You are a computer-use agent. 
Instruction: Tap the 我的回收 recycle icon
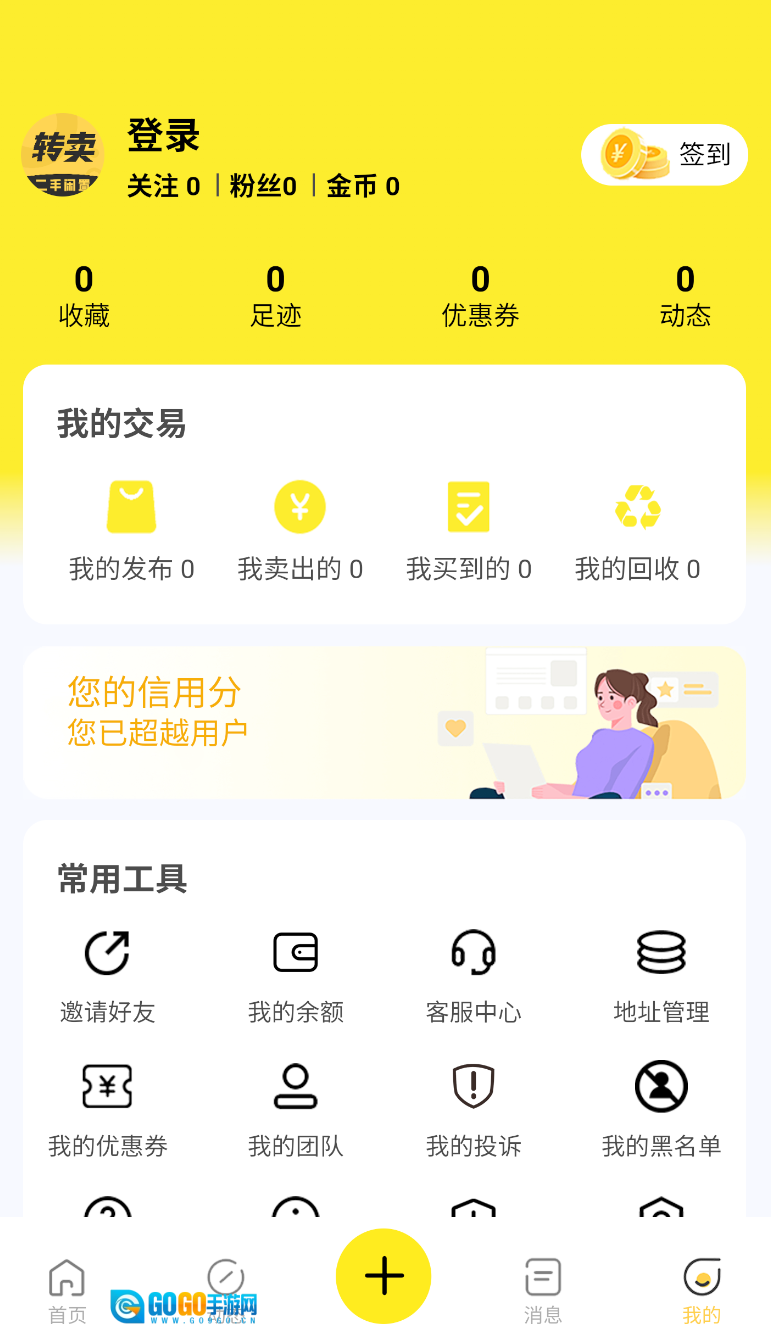[637, 507]
